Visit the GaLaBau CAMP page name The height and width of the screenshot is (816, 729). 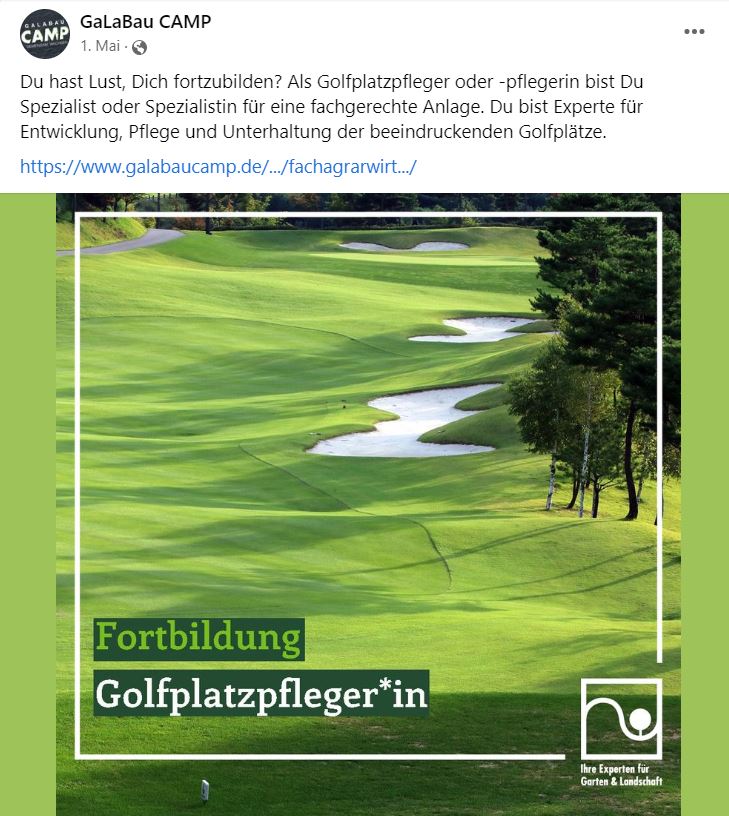point(145,22)
